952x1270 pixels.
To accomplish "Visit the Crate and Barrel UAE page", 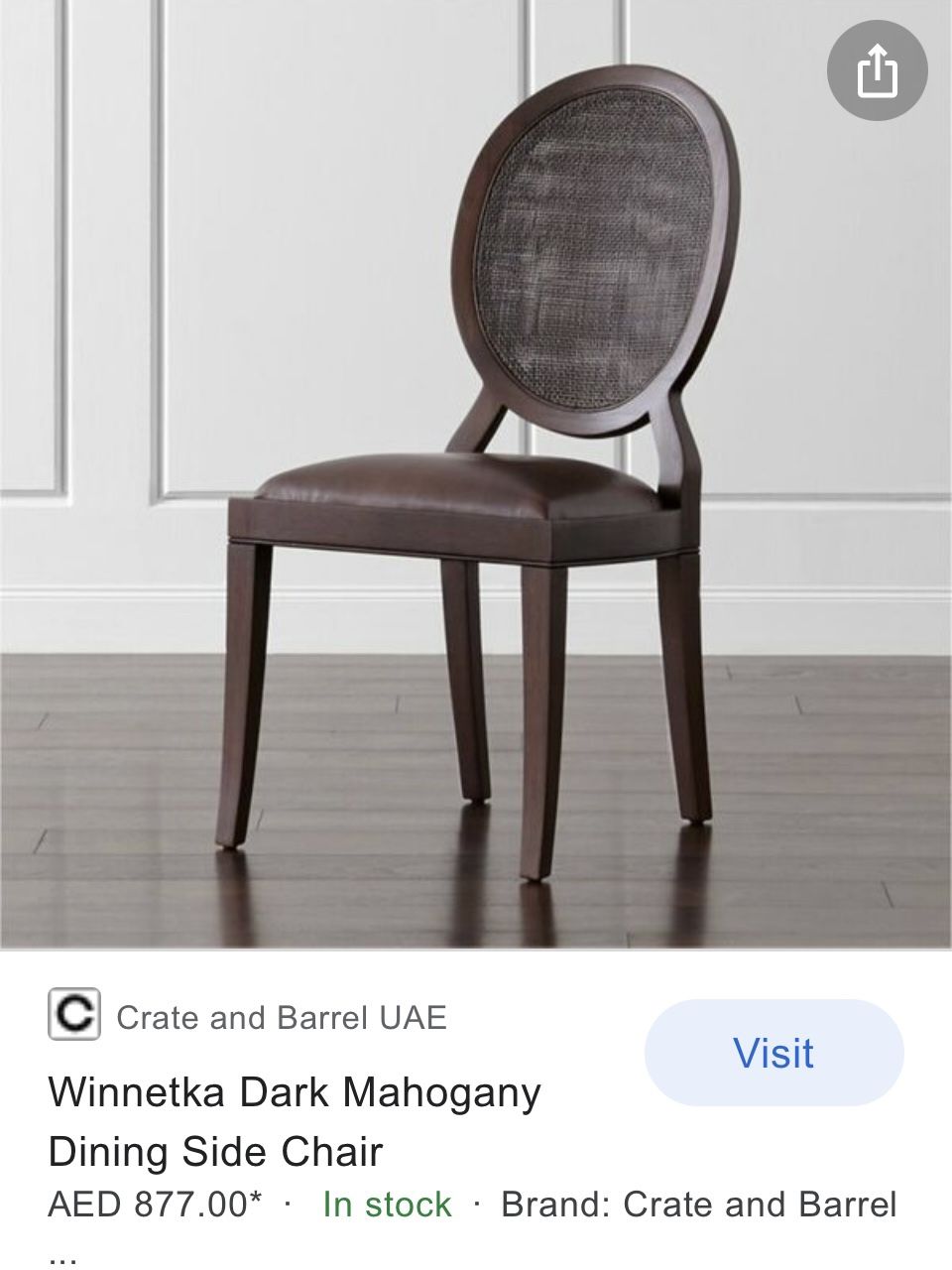I will point(773,1053).
